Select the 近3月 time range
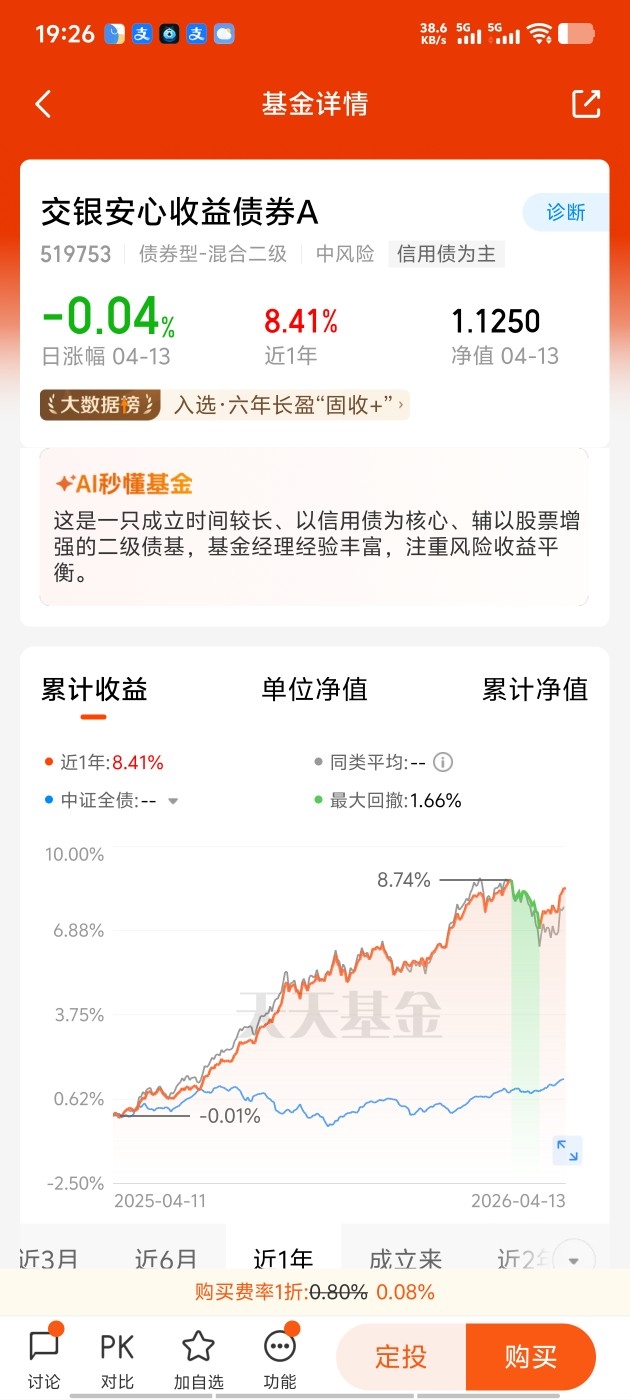This screenshot has height=1400, width=630. tap(48, 1258)
